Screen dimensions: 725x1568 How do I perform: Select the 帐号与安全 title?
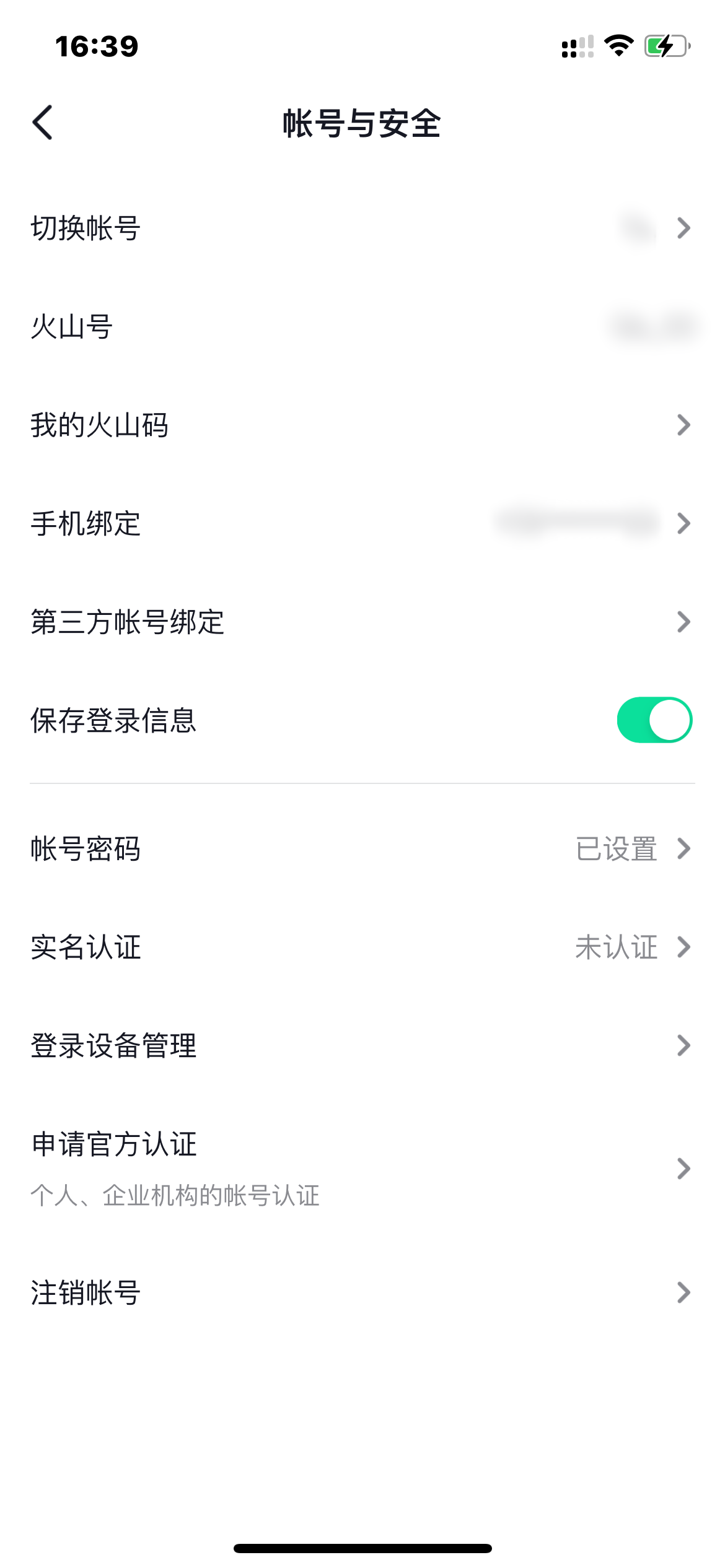(x=362, y=122)
